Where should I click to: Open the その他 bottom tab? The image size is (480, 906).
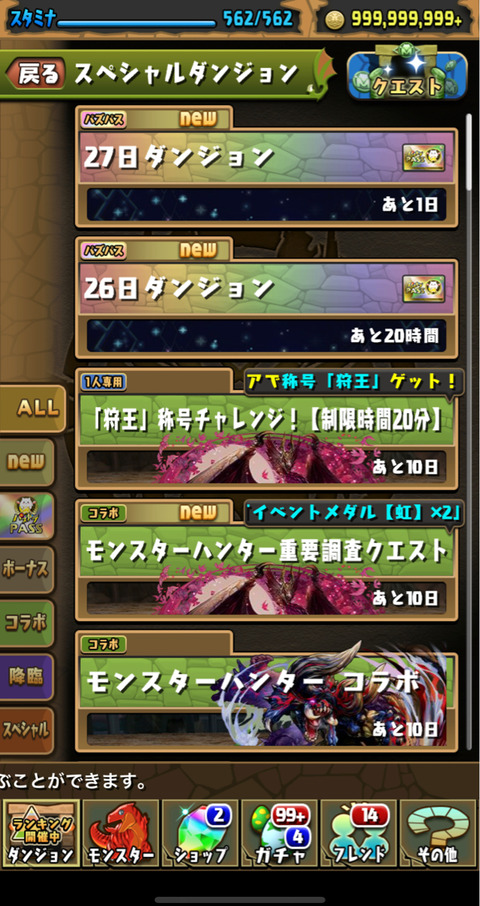click(x=438, y=833)
